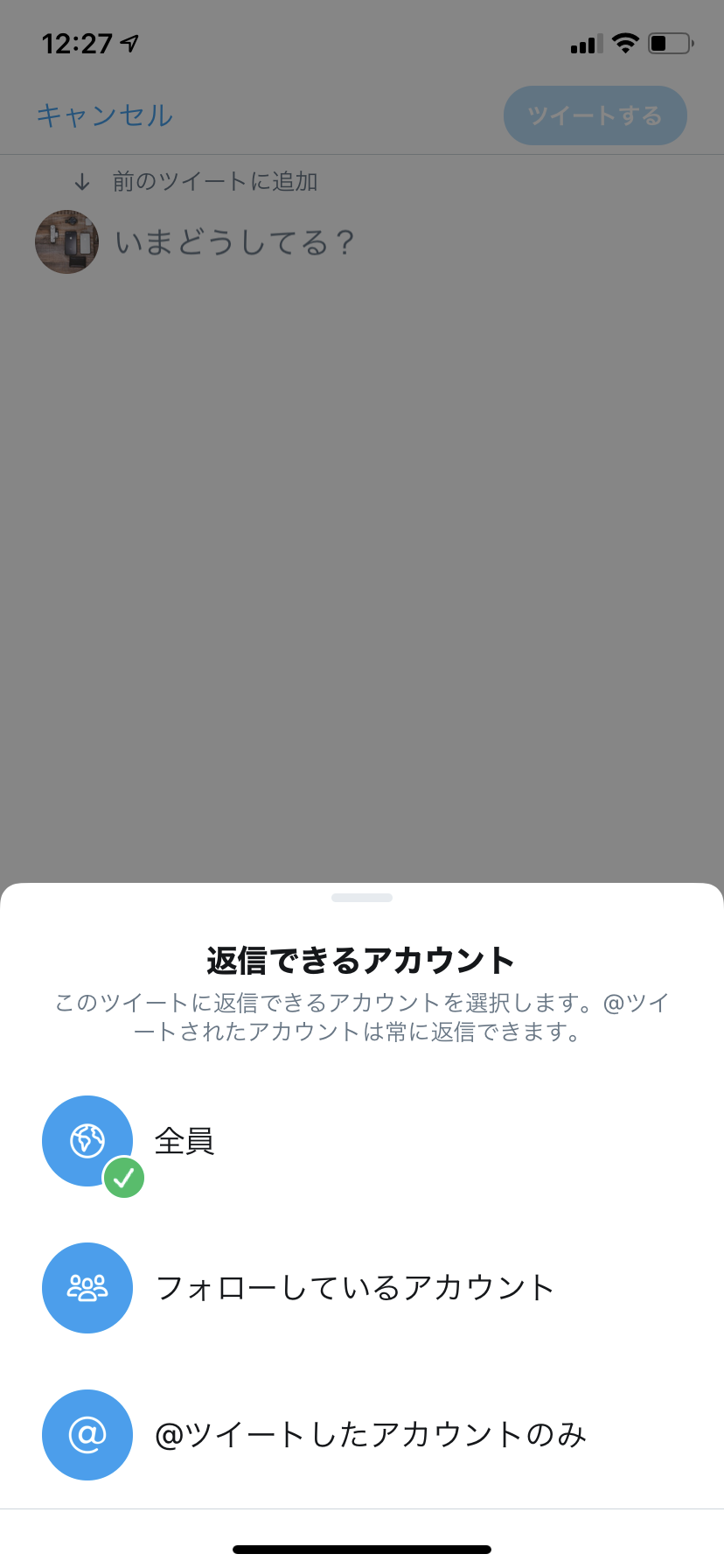Screen dimensions: 724x1568
Task: Tap the down arrow next to 前のツイートに追加
Action: coord(81,182)
